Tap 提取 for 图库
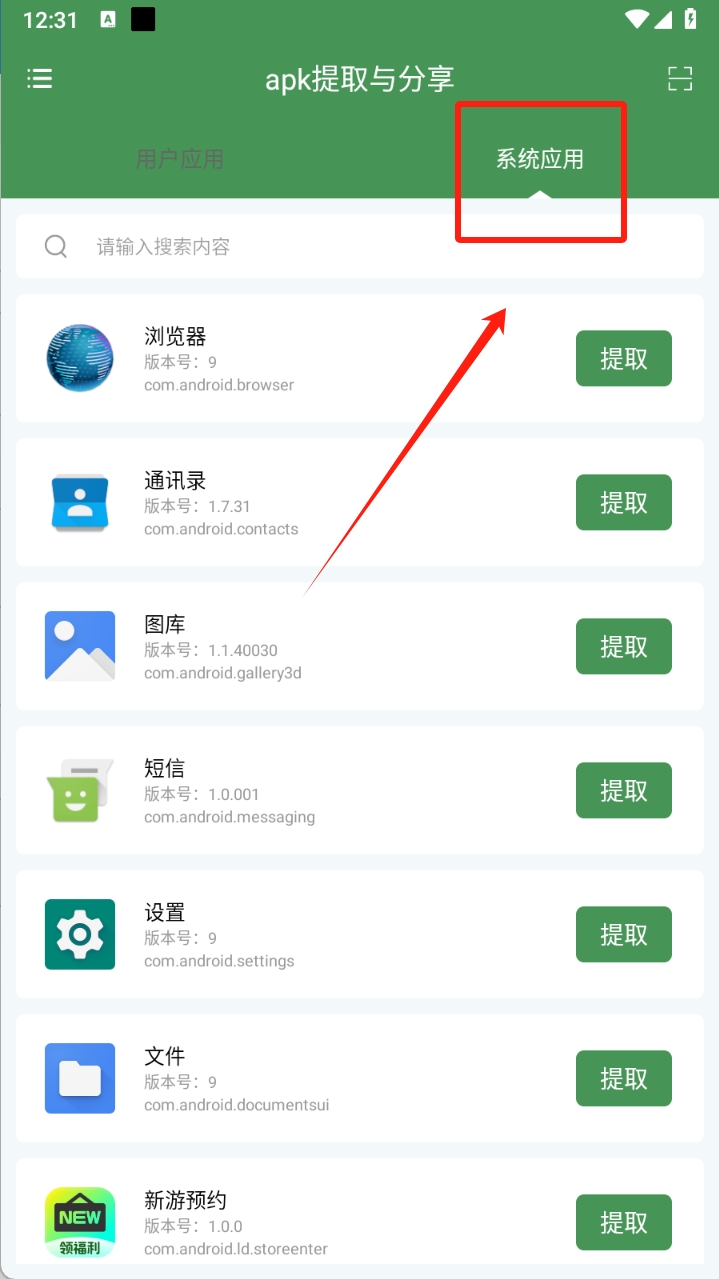 (x=623, y=647)
